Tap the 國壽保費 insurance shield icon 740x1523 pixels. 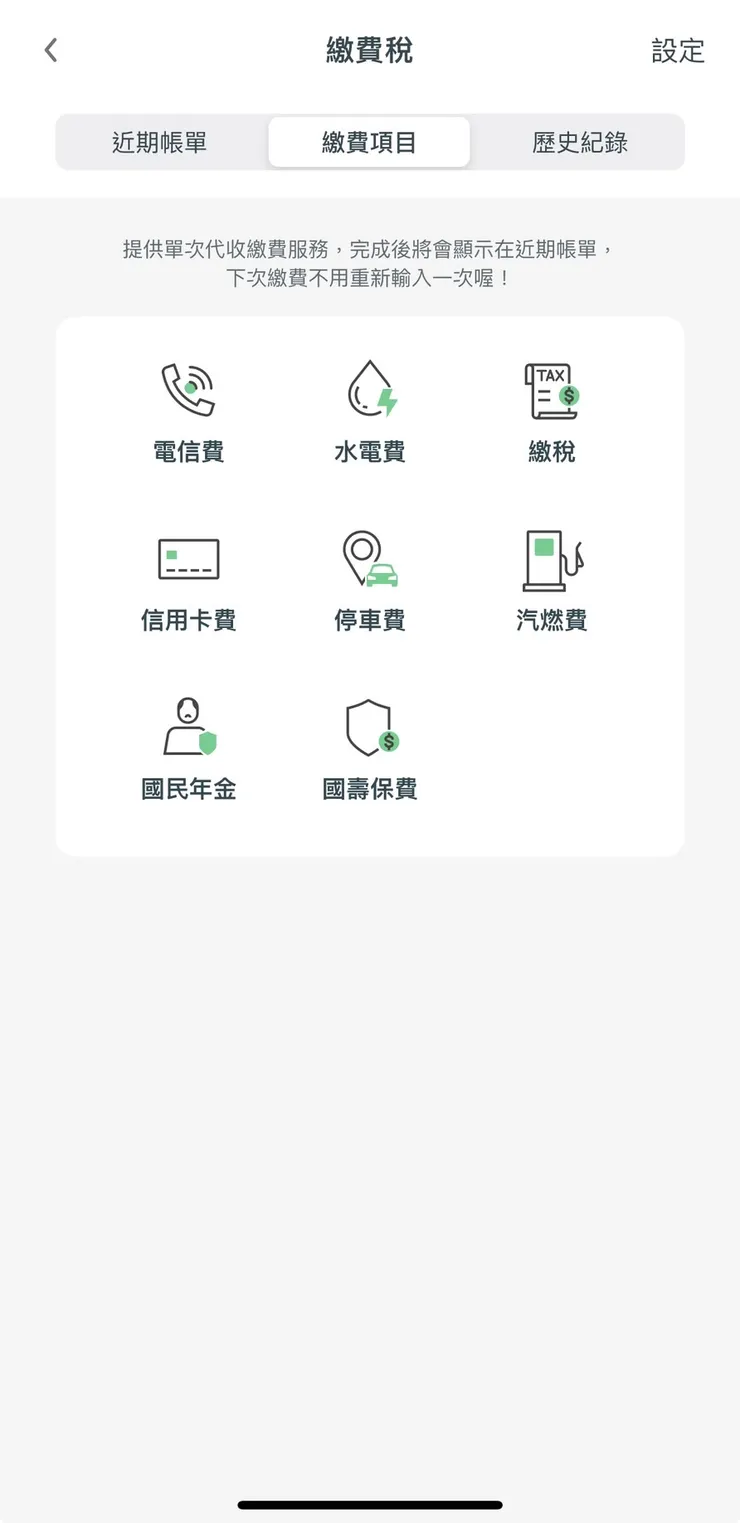click(370, 727)
